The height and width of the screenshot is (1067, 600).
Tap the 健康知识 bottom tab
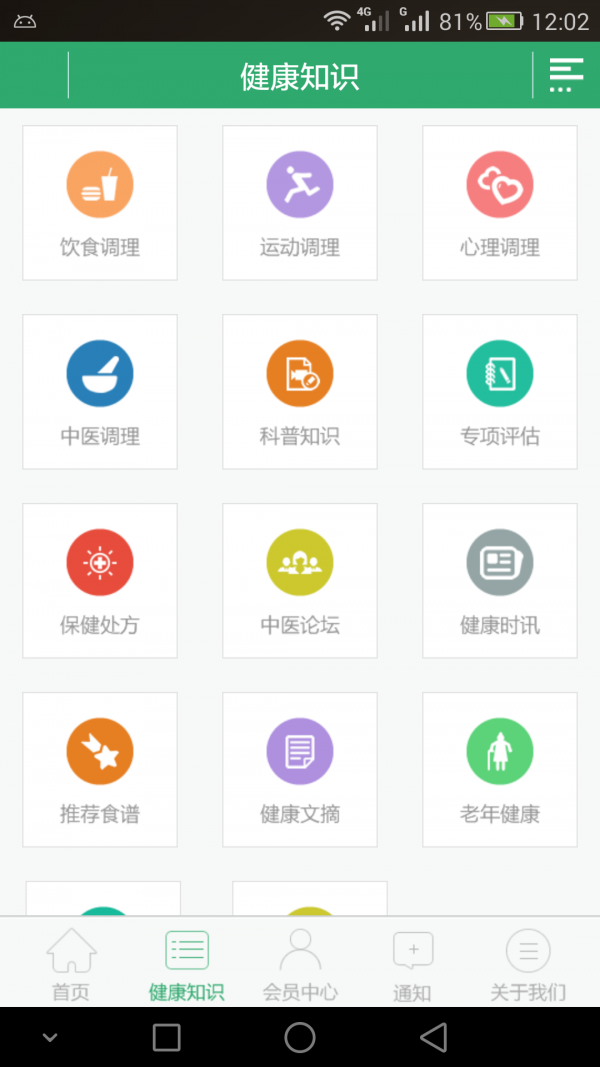187,964
